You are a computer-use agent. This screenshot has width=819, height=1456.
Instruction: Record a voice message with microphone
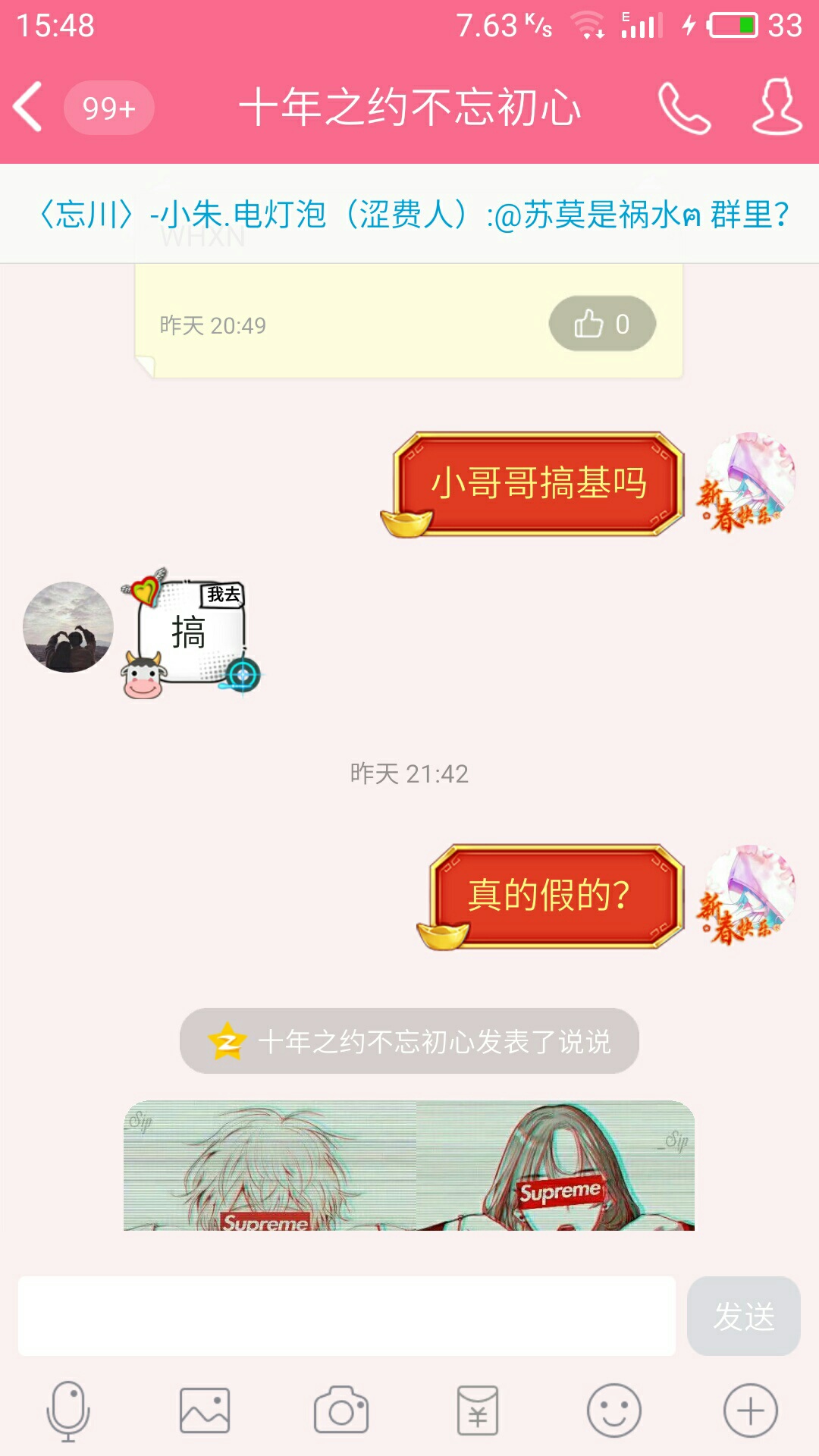[x=68, y=1410]
